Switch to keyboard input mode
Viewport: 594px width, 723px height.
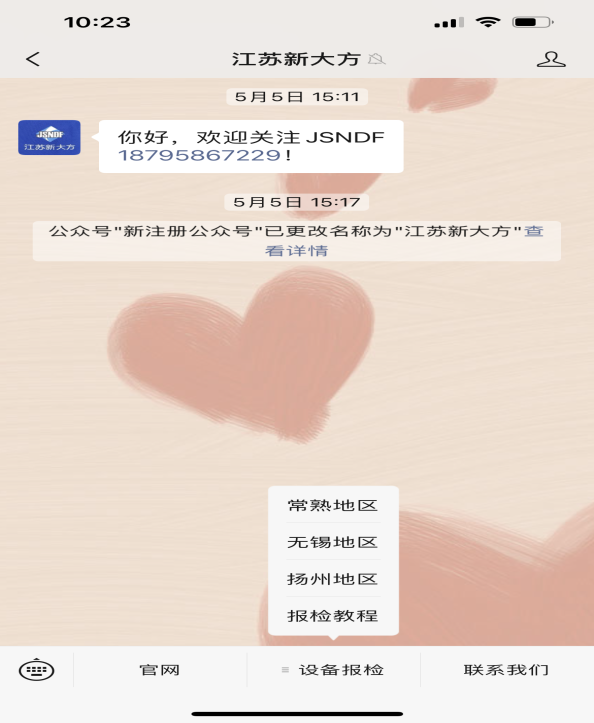tap(36, 670)
